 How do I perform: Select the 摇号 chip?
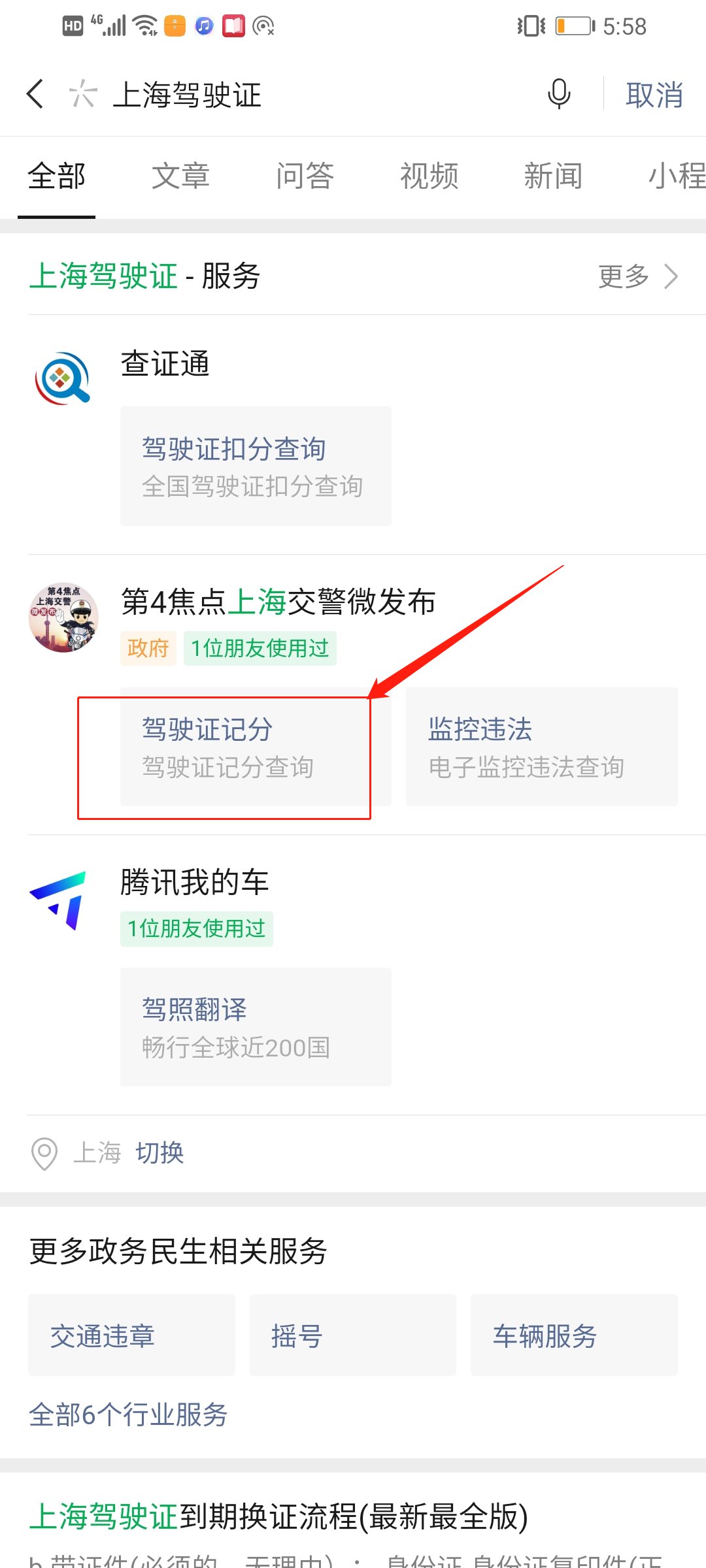[x=352, y=1335]
